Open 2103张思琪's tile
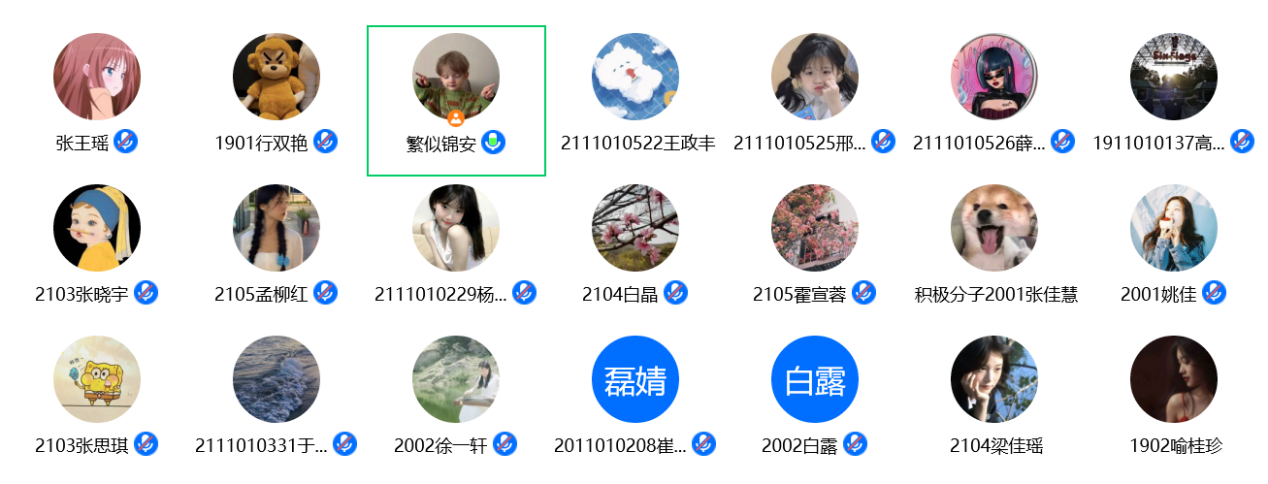Image resolution: width=1268 pixels, height=484 pixels. (x=96, y=380)
